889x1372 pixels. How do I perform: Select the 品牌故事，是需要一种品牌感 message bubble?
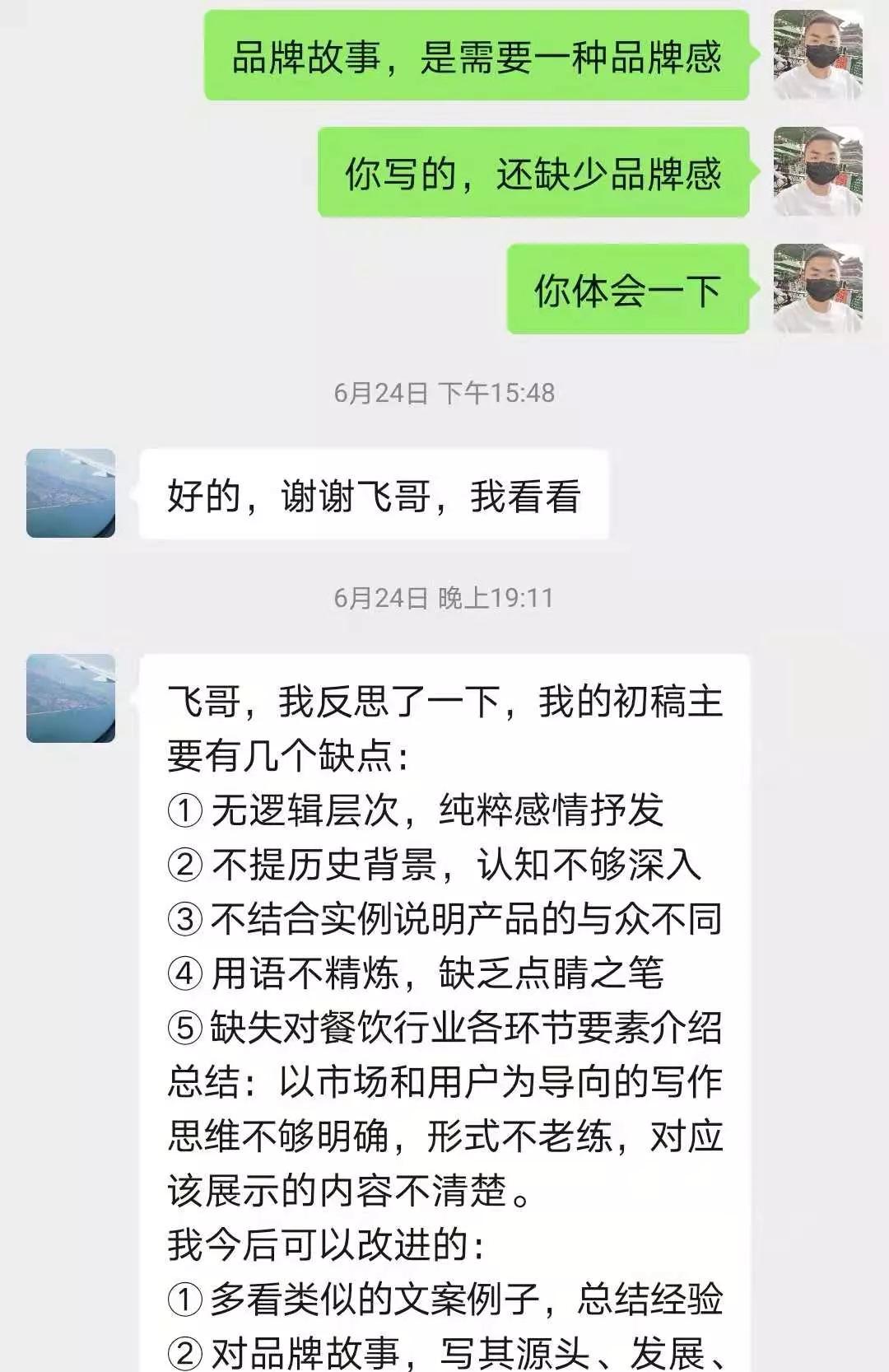pos(477,52)
